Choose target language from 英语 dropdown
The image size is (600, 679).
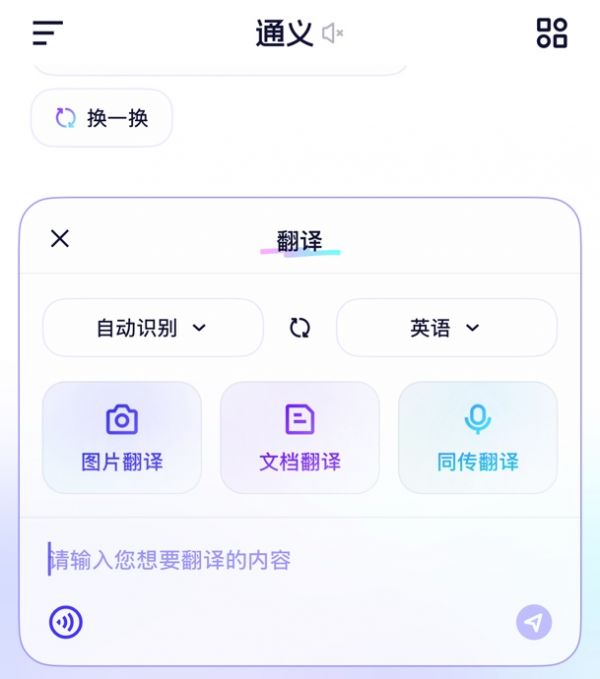point(446,328)
